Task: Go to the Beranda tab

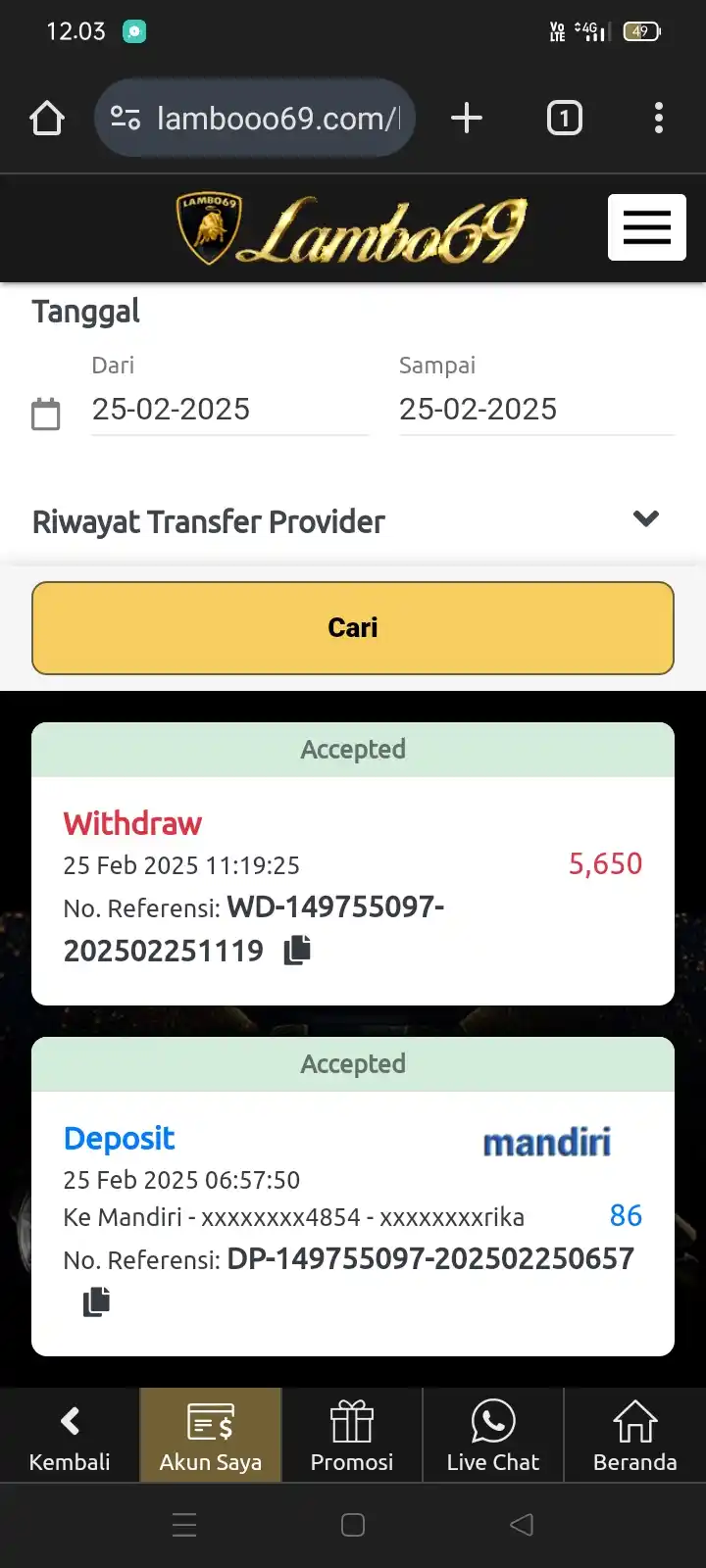Action: (634, 1436)
